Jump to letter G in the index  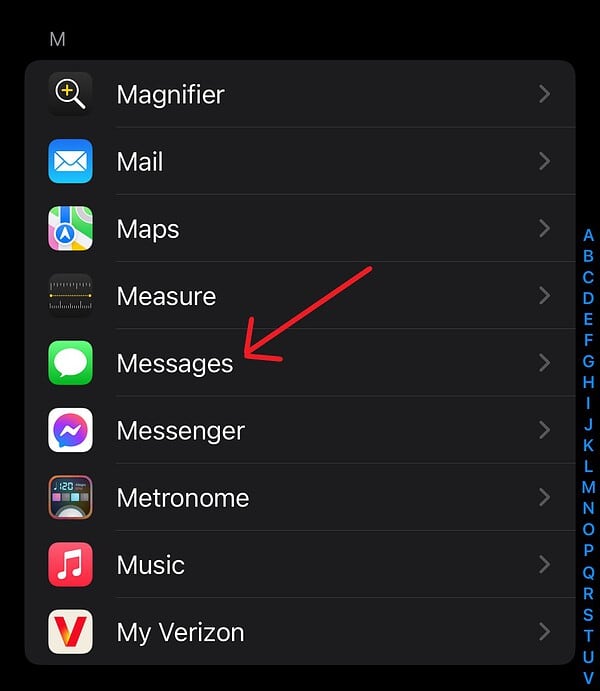(x=589, y=361)
